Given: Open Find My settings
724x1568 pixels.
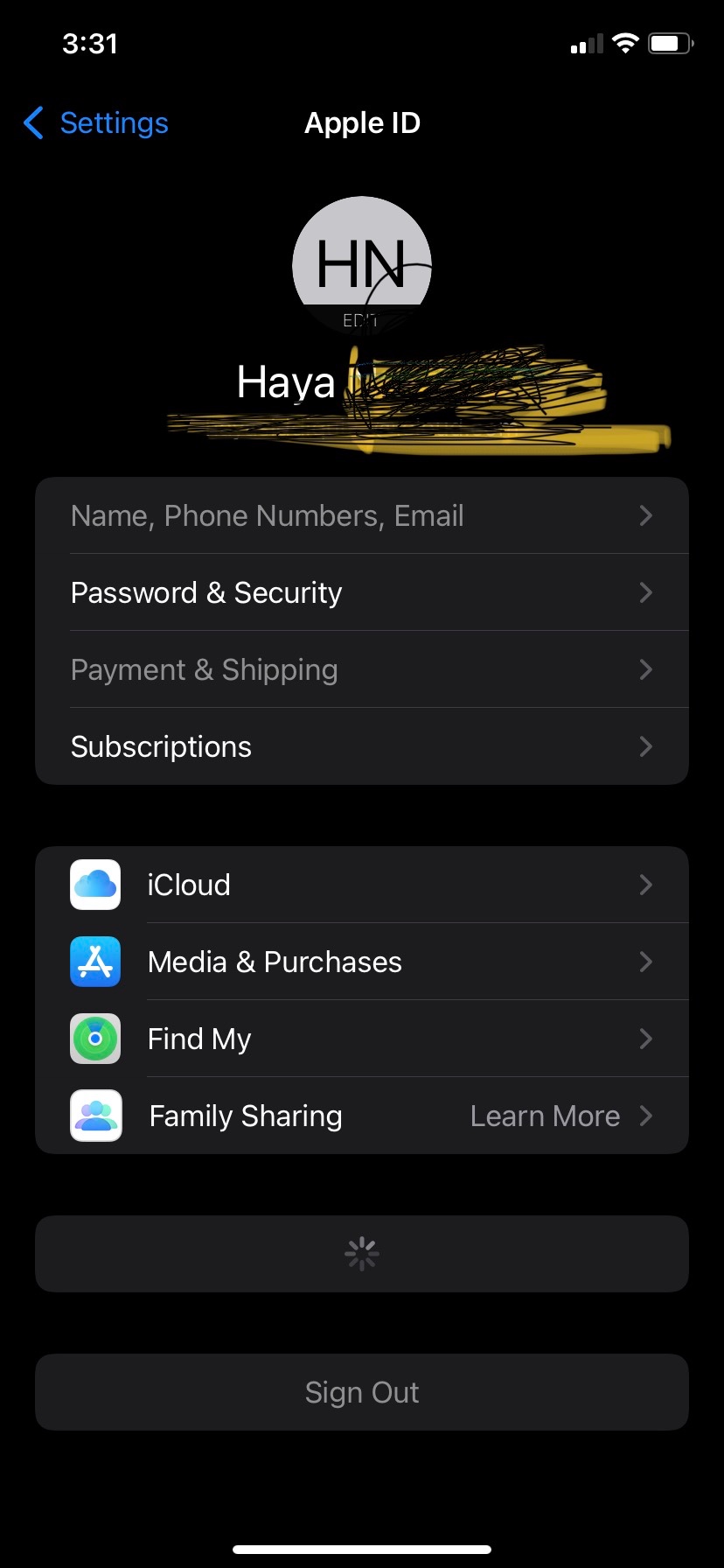Looking at the screenshot, I should point(361,1039).
